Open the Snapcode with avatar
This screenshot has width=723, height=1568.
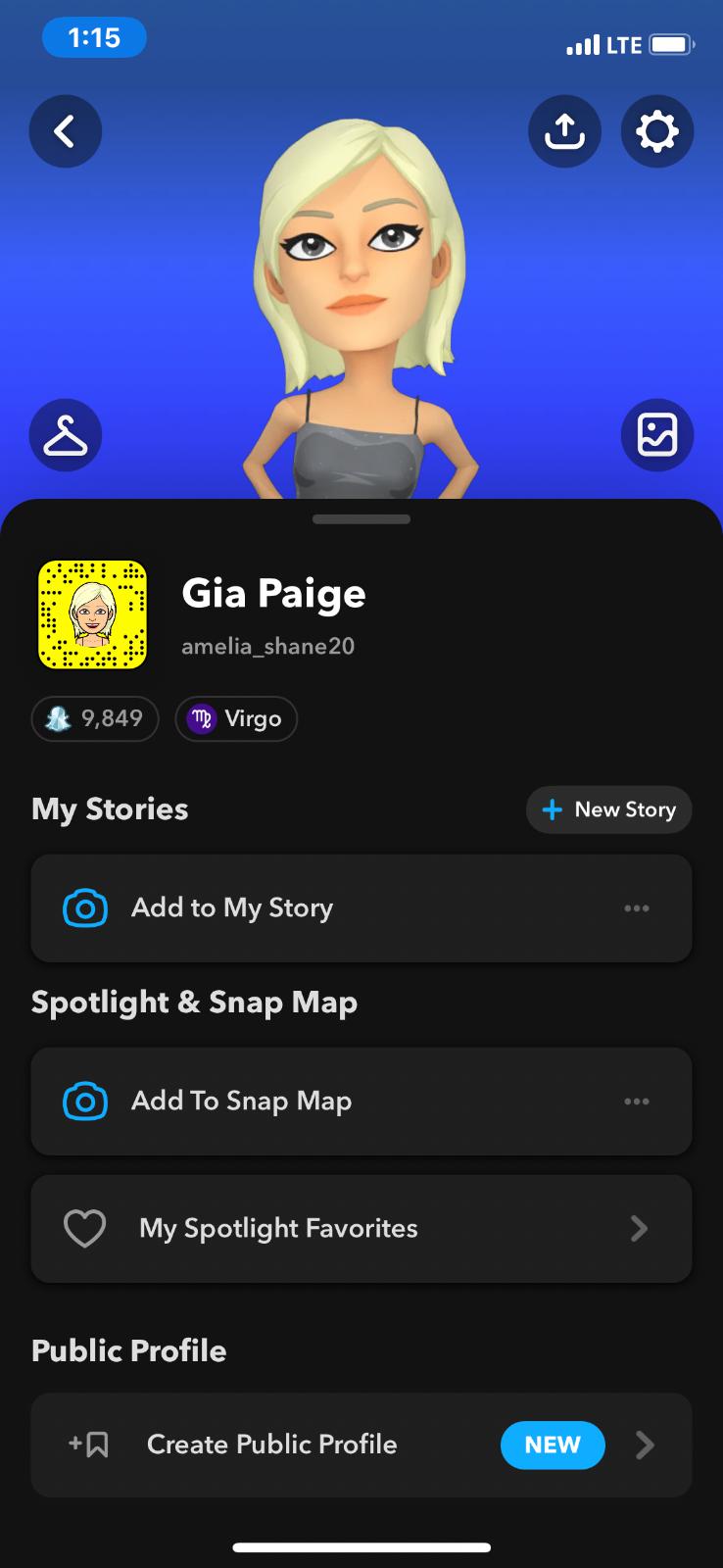coord(92,614)
